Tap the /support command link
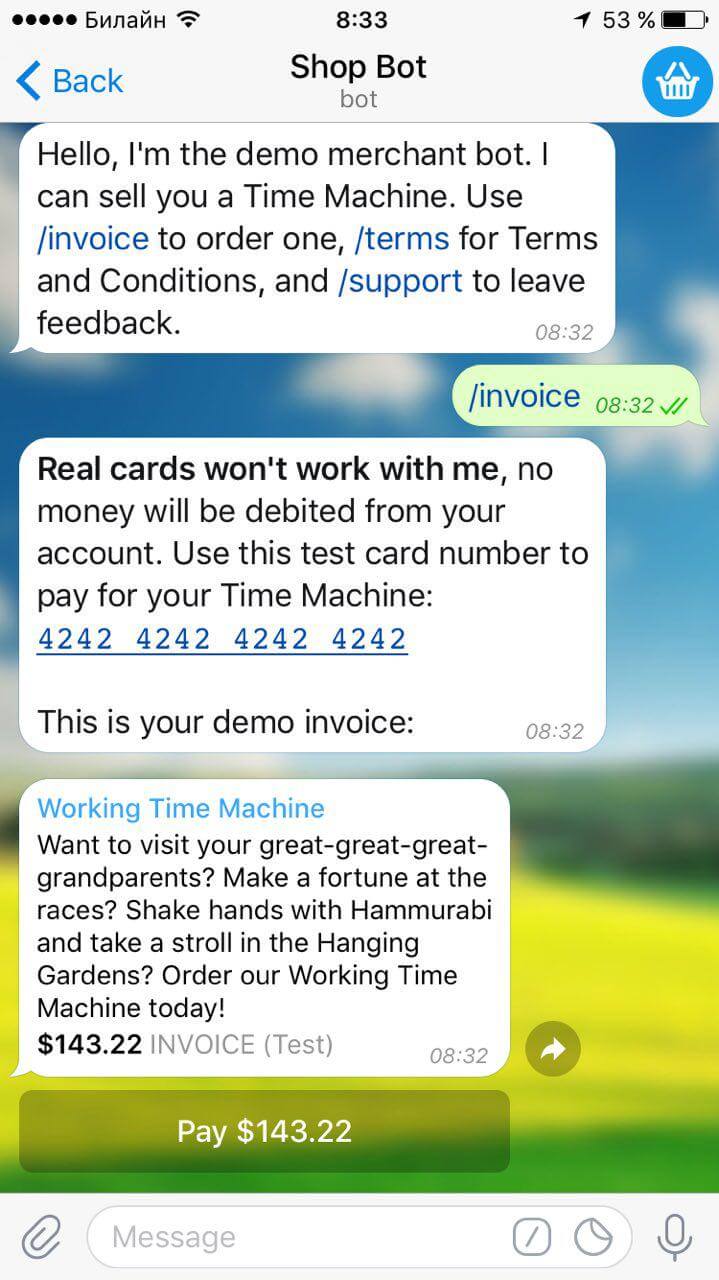Screen dimensions: 719x1280 pos(400,281)
